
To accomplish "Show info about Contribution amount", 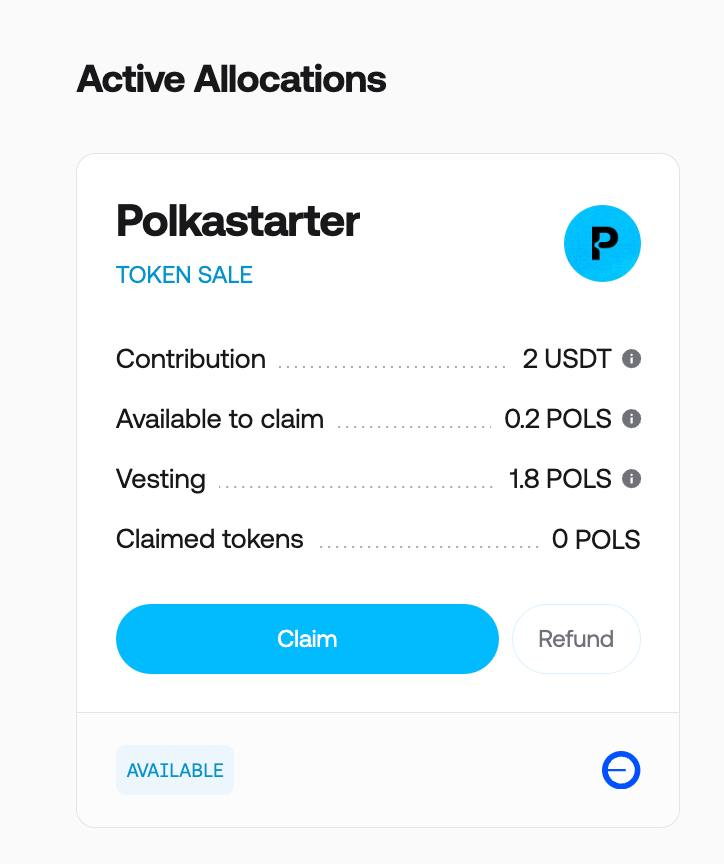I will [631, 359].
